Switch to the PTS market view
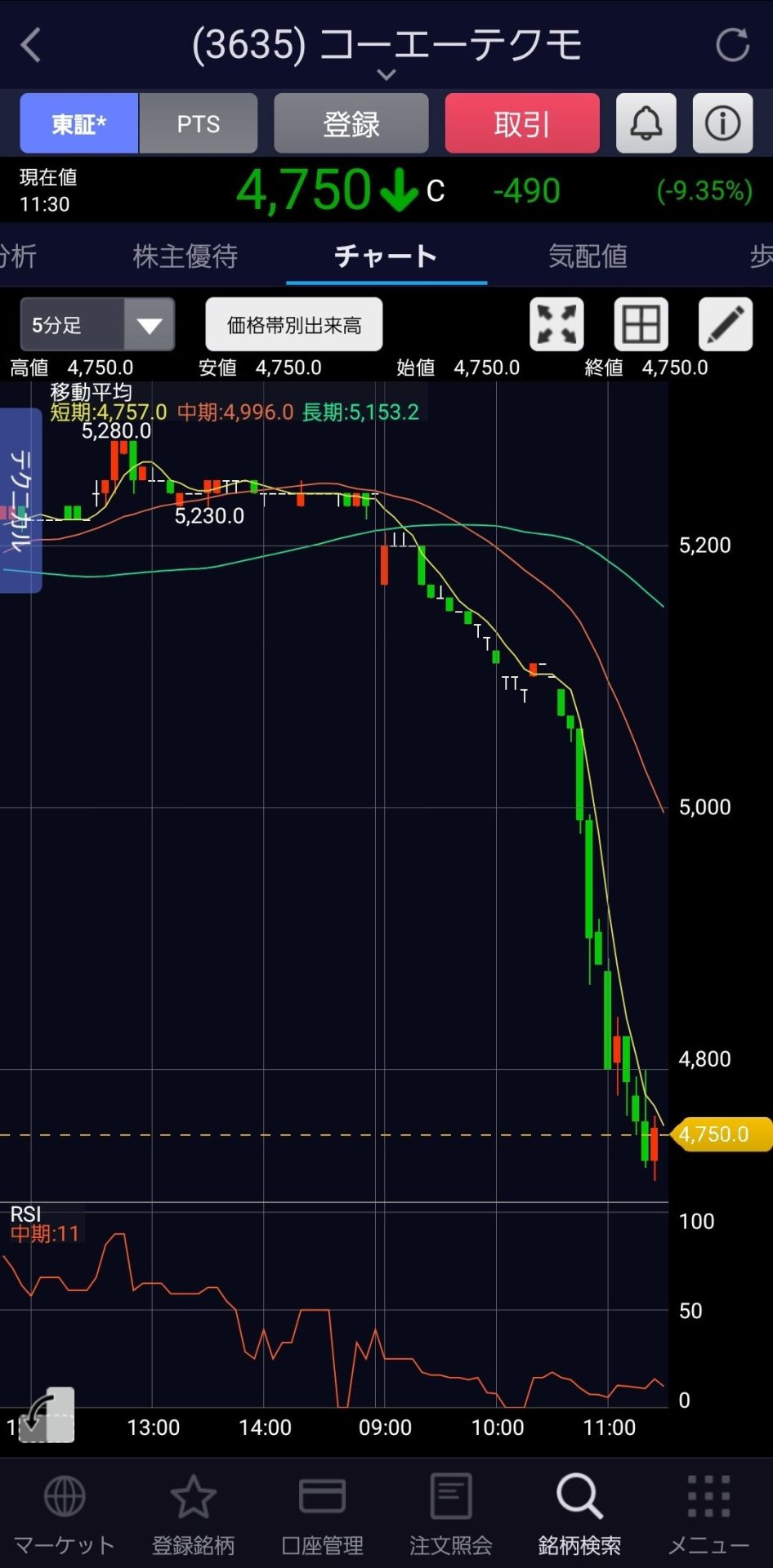 [x=199, y=124]
